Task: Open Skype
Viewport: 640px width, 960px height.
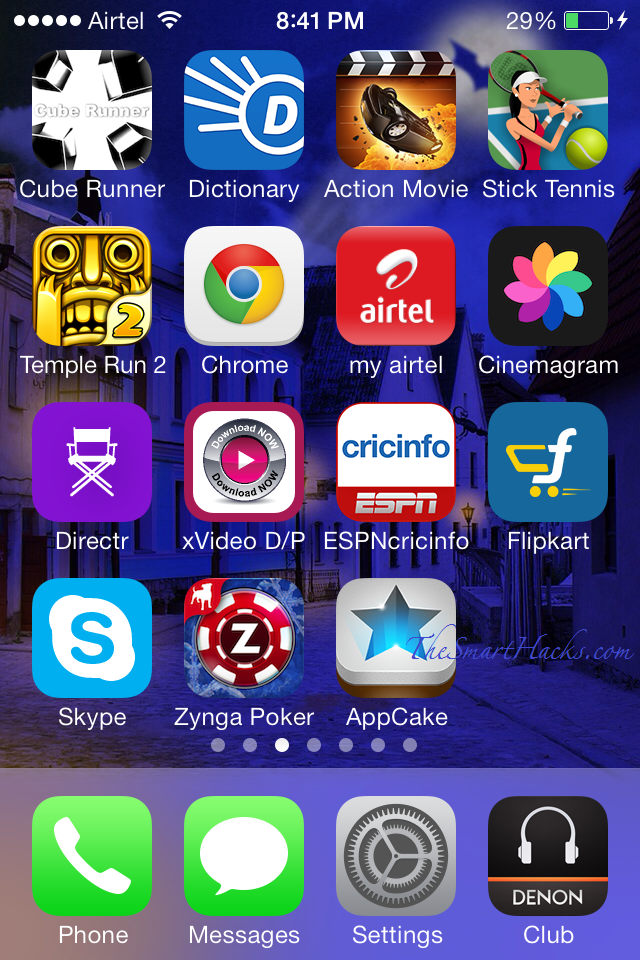Action: [x=92, y=638]
